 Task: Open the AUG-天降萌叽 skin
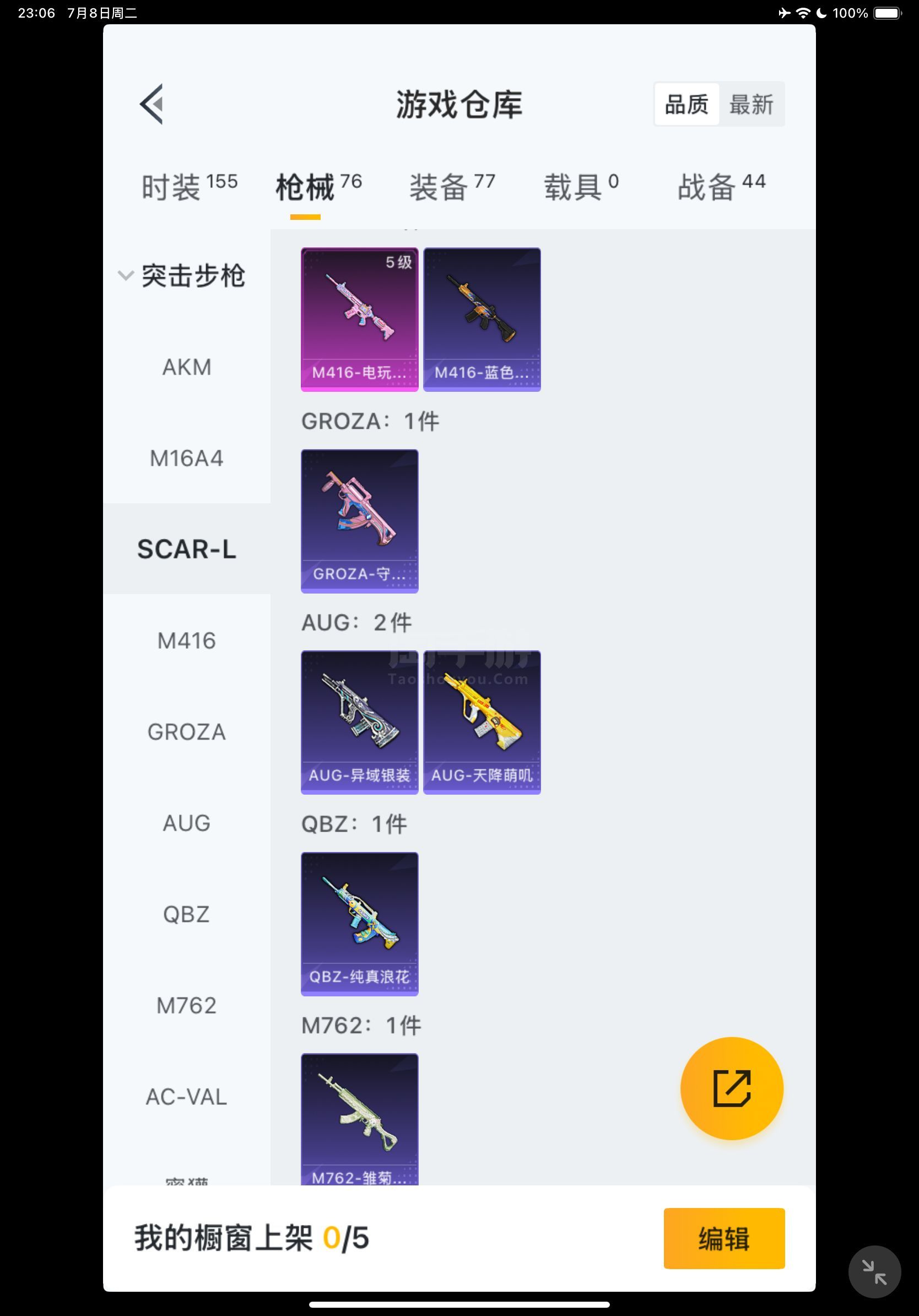(x=482, y=721)
